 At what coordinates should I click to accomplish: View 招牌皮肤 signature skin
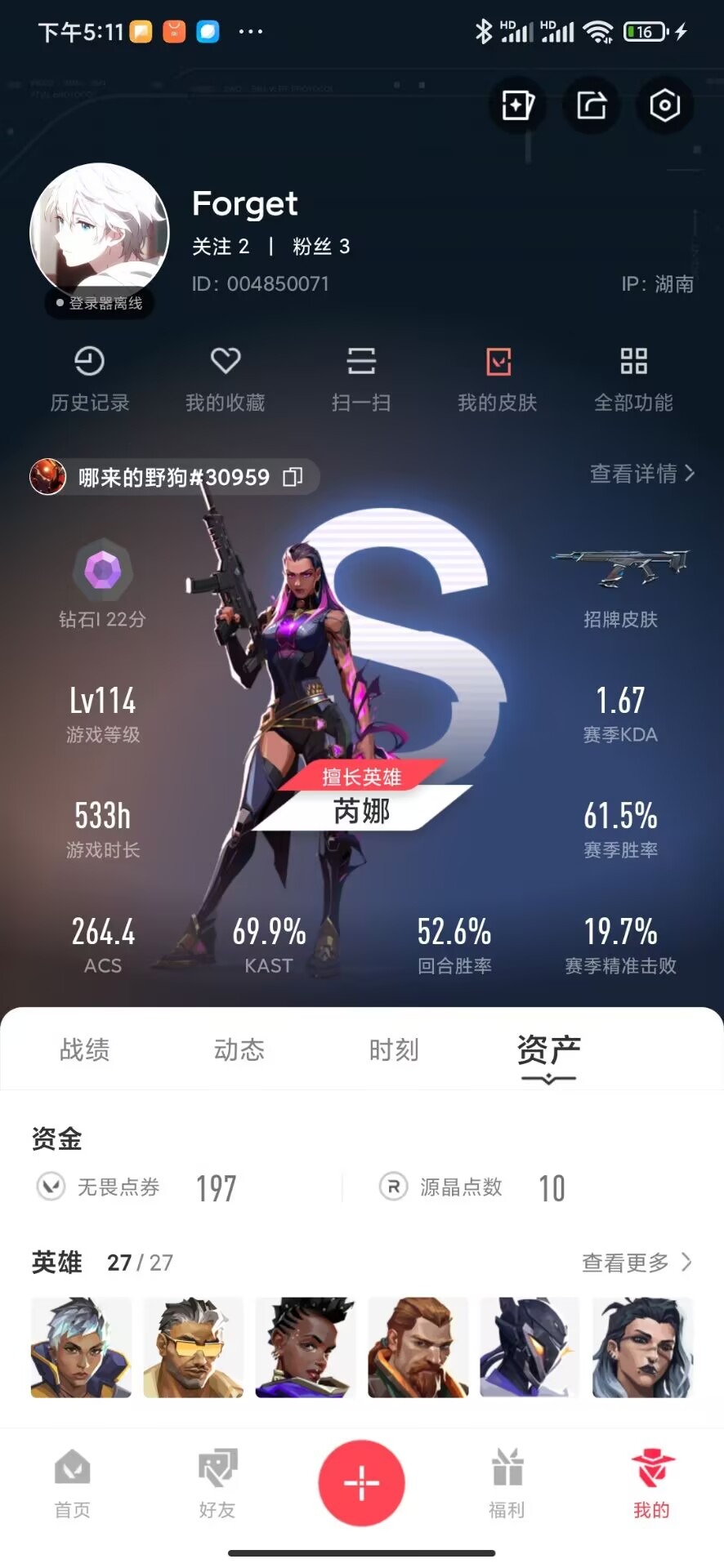coord(620,589)
